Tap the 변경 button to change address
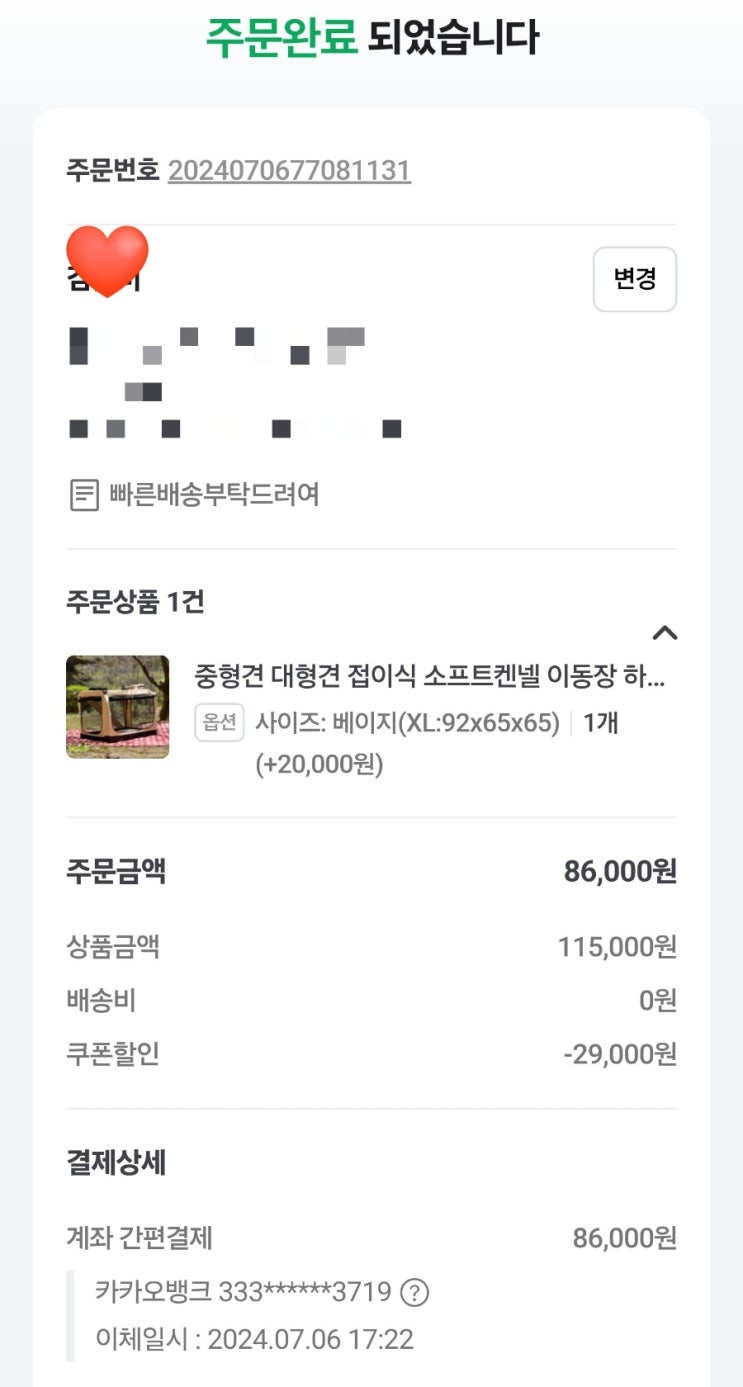Image resolution: width=743 pixels, height=1387 pixels. coord(635,279)
